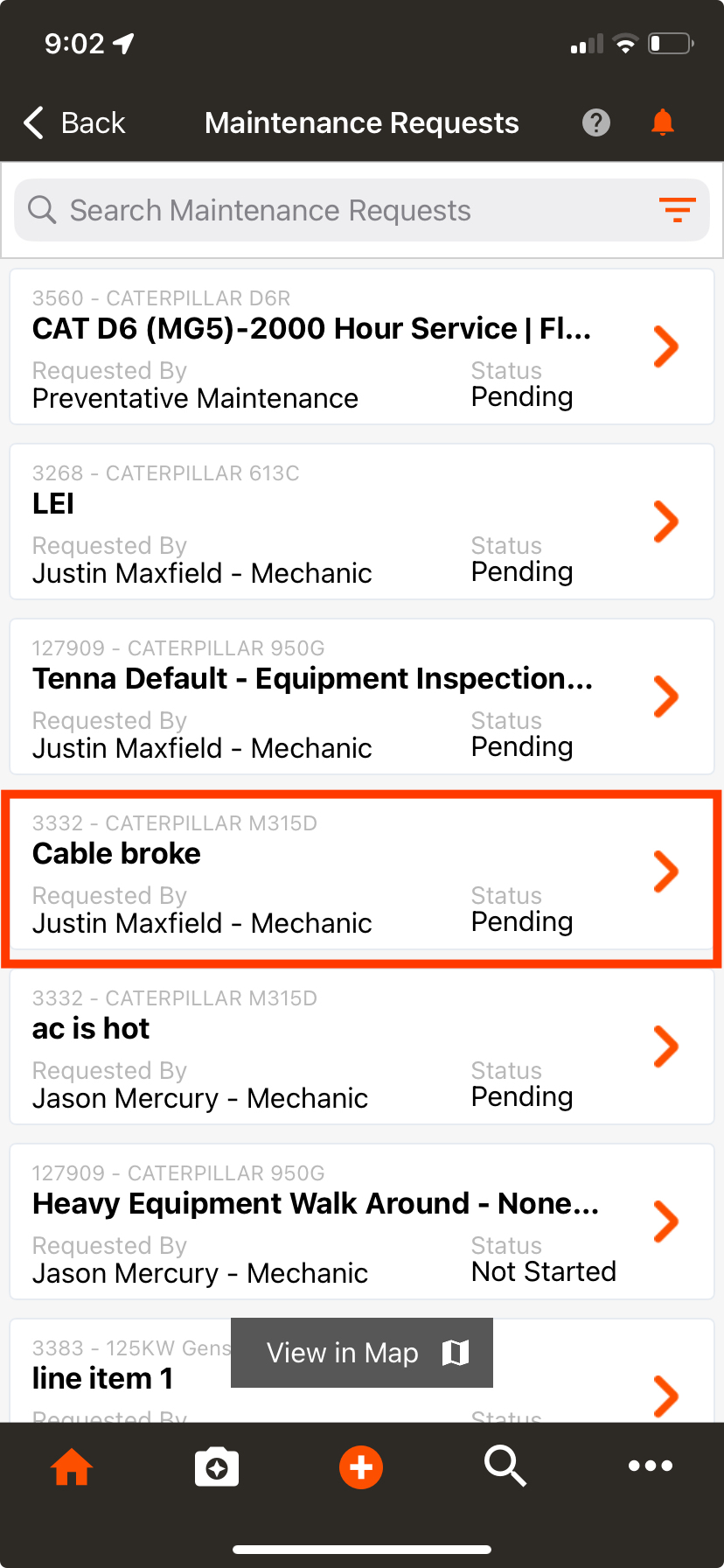Open Heavy Equipment Walk Around request
724x1568 pixels.
pos(362,1222)
